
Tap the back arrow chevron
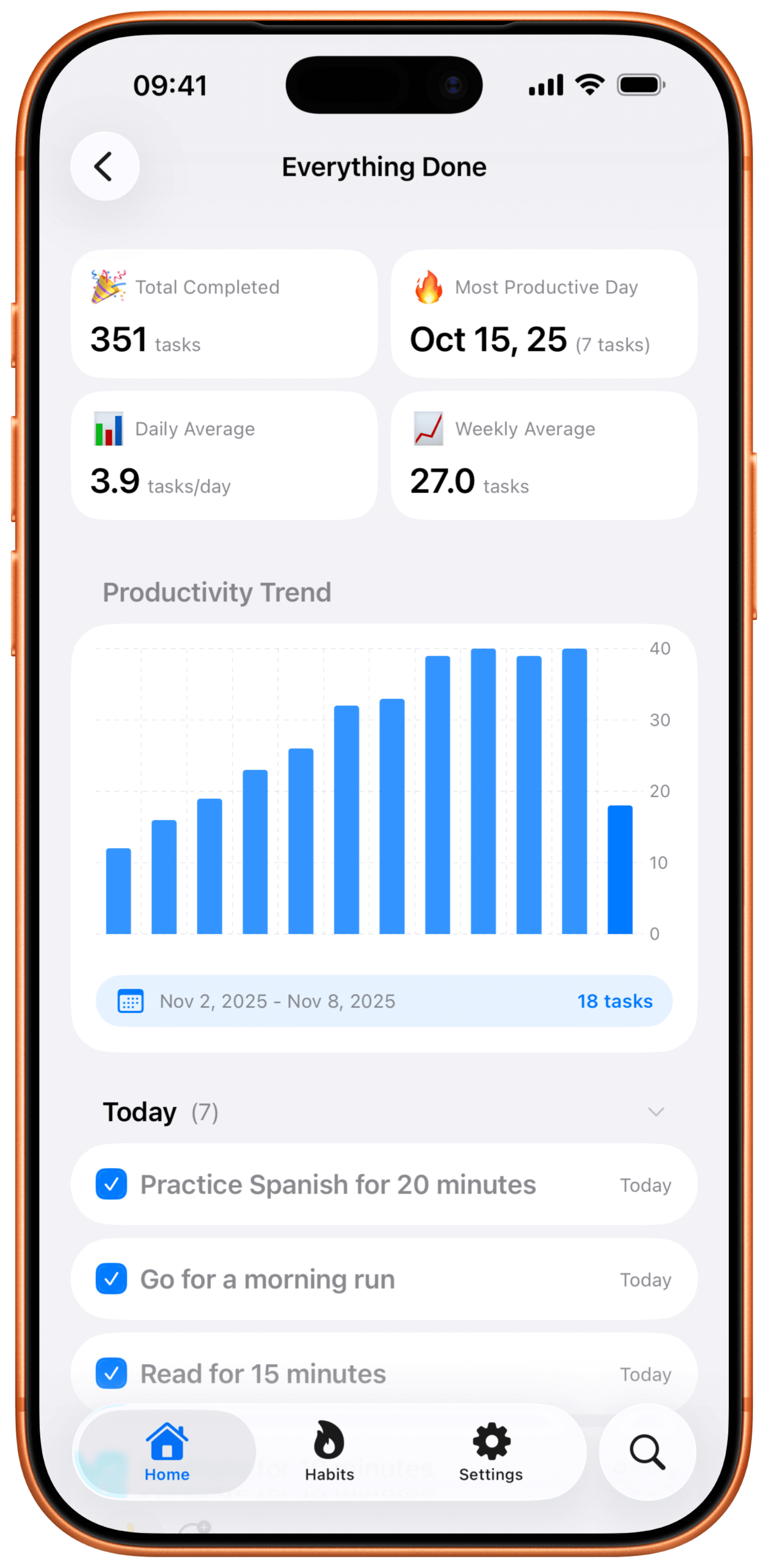point(104,166)
